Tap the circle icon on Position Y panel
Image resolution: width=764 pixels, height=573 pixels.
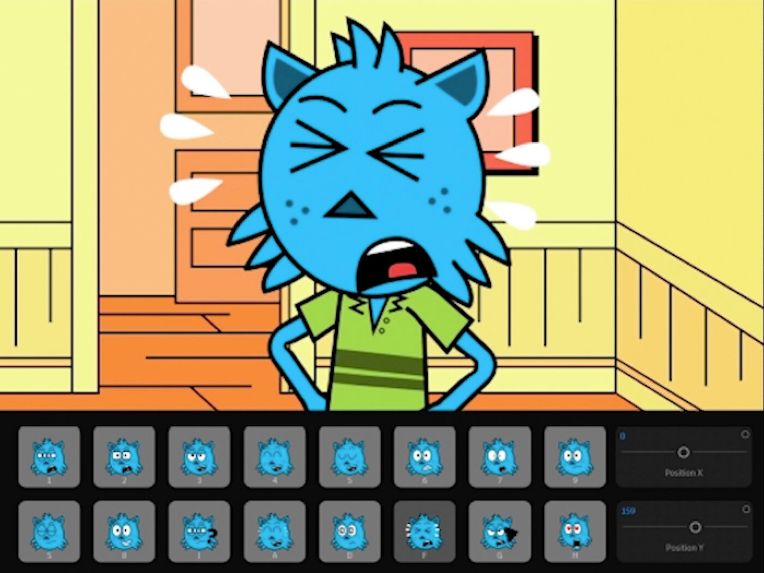tap(745, 509)
